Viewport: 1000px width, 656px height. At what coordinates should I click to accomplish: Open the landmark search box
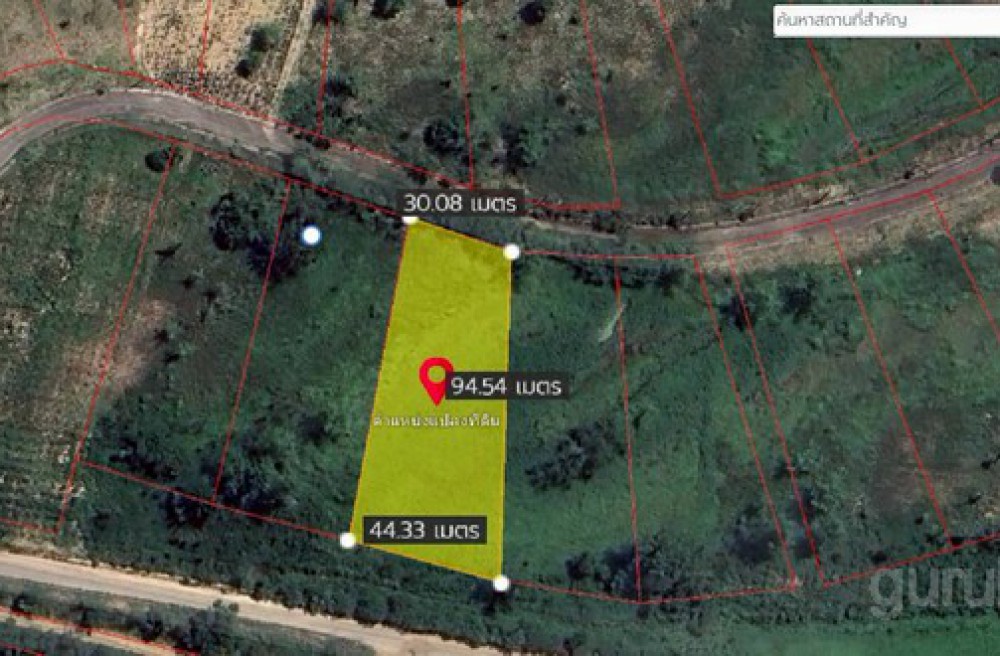tap(885, 20)
